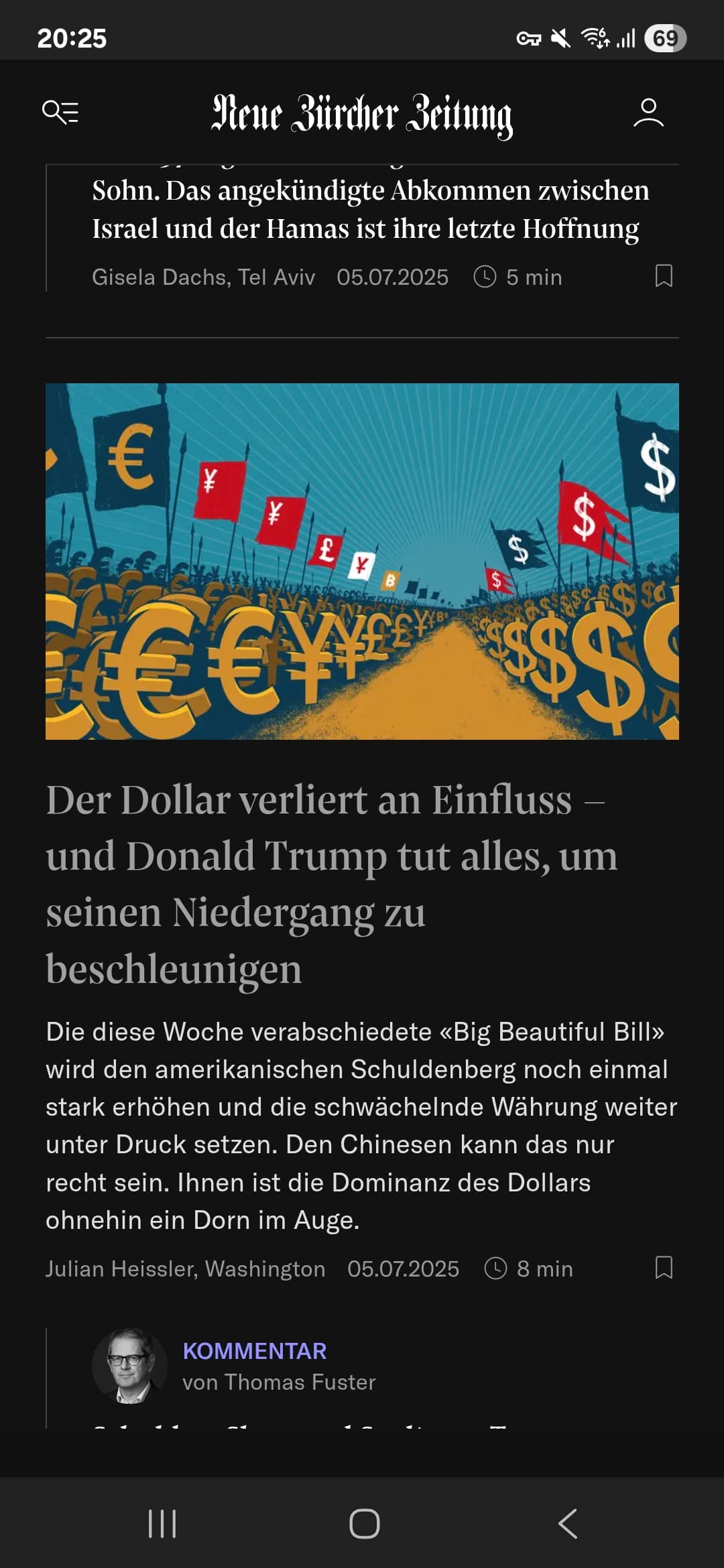Viewport: 724px width, 1568px height.
Task: Open the Israel and Hamas Abkommen article
Action: click(371, 209)
